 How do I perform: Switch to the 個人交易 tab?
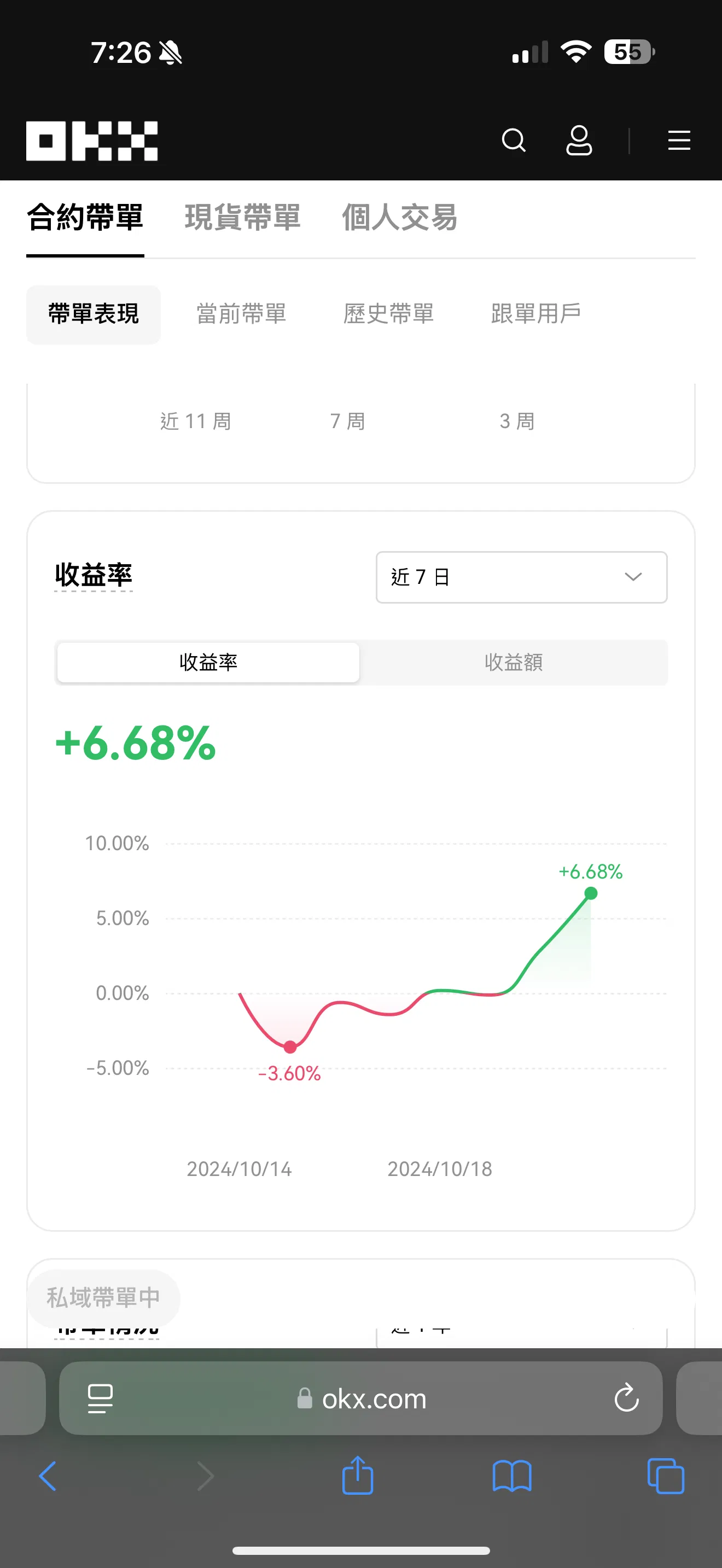point(399,218)
